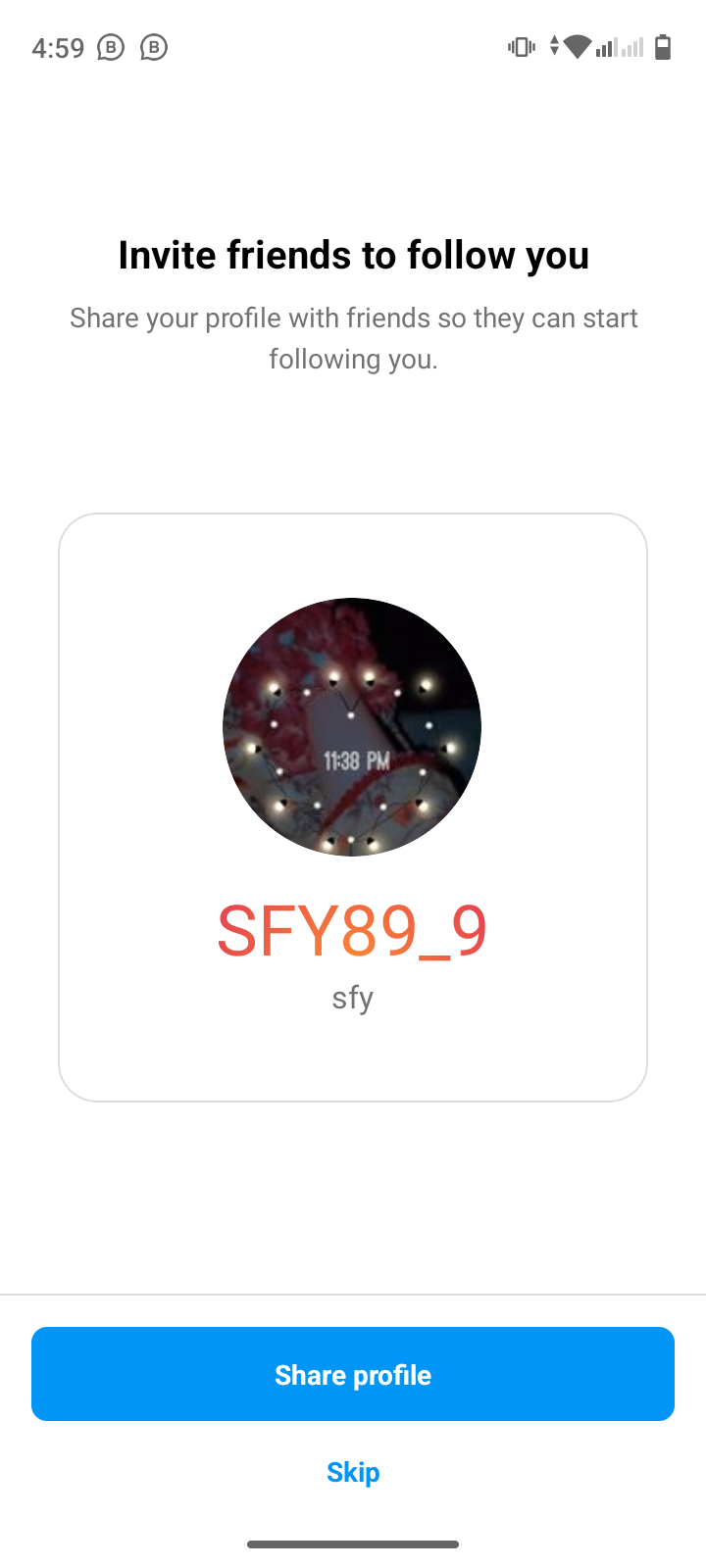
Task: Skip inviting friends
Action: coord(353,1472)
